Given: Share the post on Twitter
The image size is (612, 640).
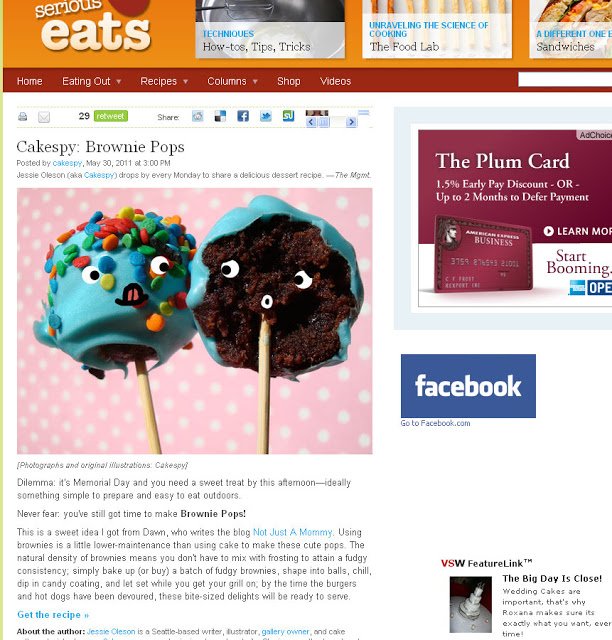Looking at the screenshot, I should tap(266, 117).
